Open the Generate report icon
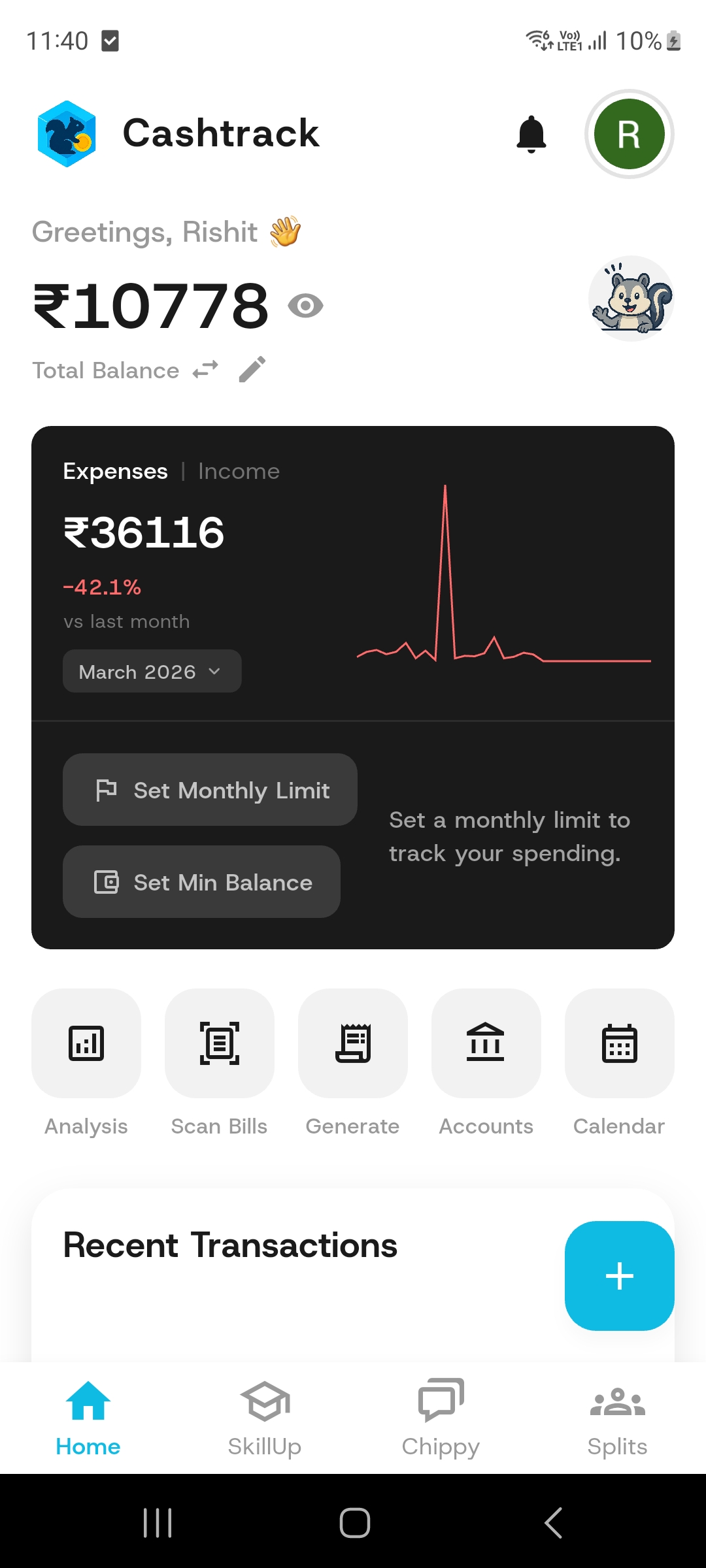 pos(353,1044)
